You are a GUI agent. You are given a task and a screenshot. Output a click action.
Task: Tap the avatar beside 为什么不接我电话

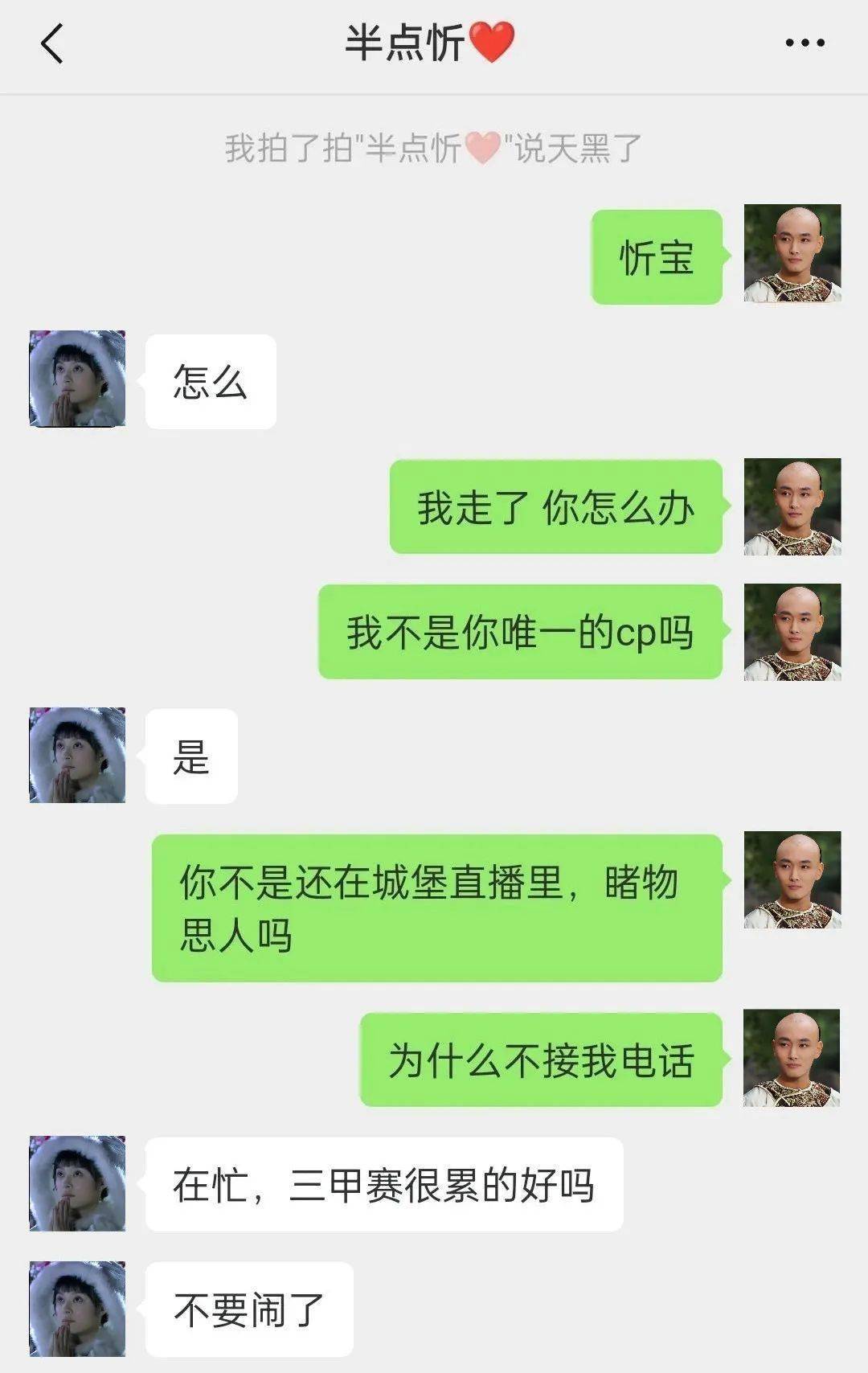792,1058
